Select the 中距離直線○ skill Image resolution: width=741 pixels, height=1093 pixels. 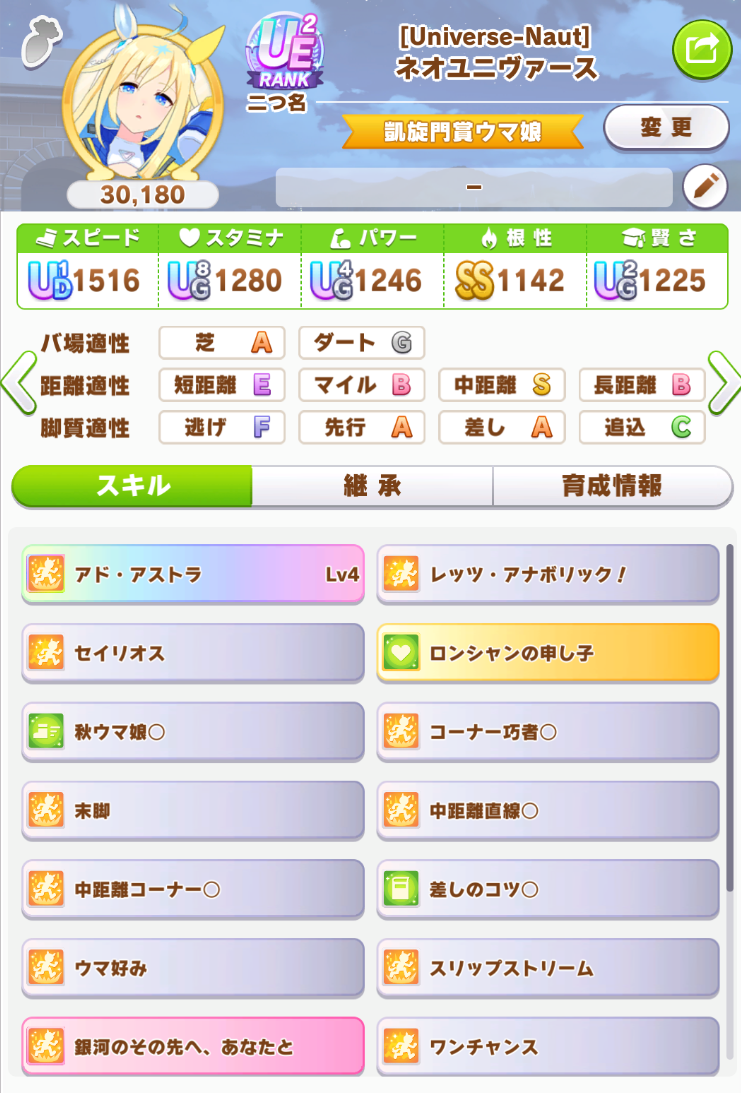[548, 811]
